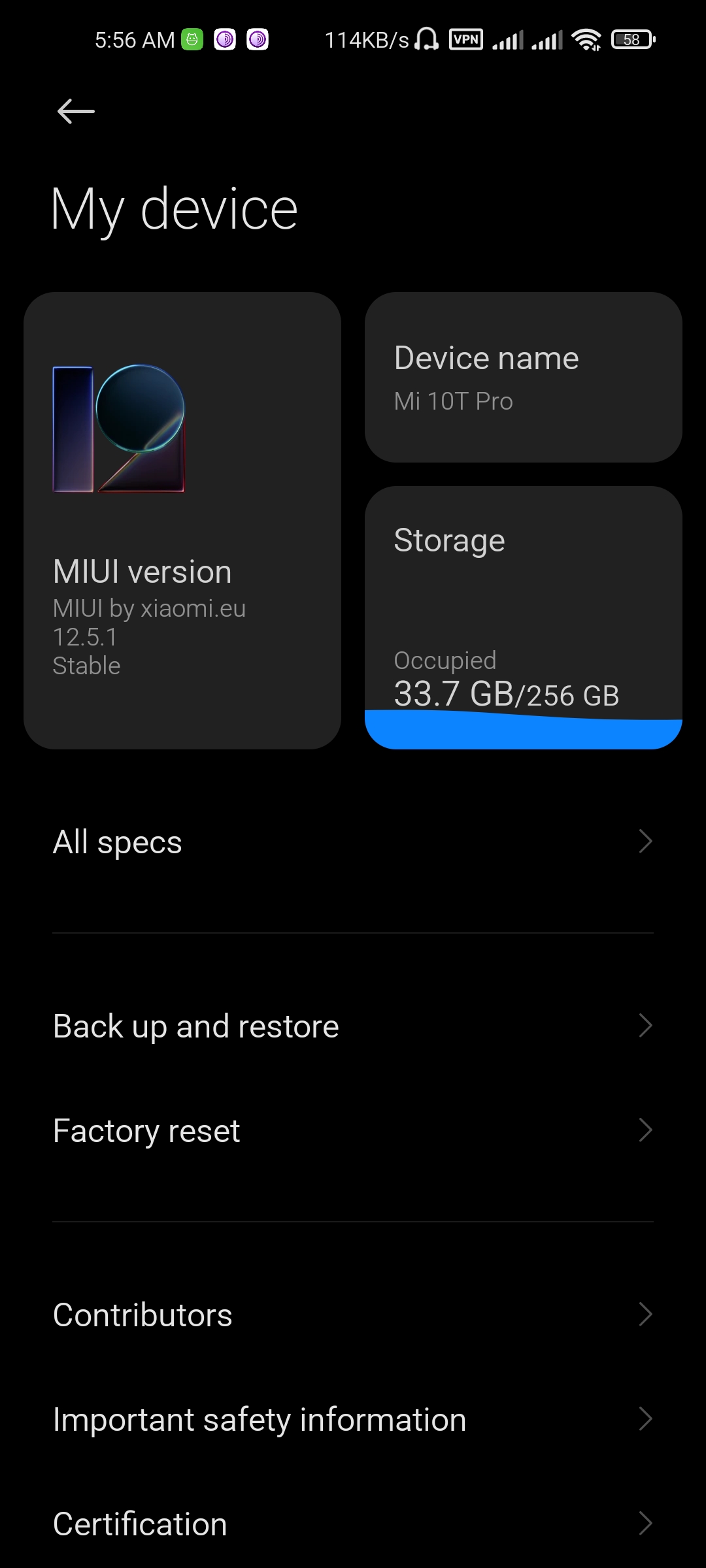Open the MIUI version card
Viewport: 706px width, 1568px height.
pyautogui.click(x=182, y=520)
